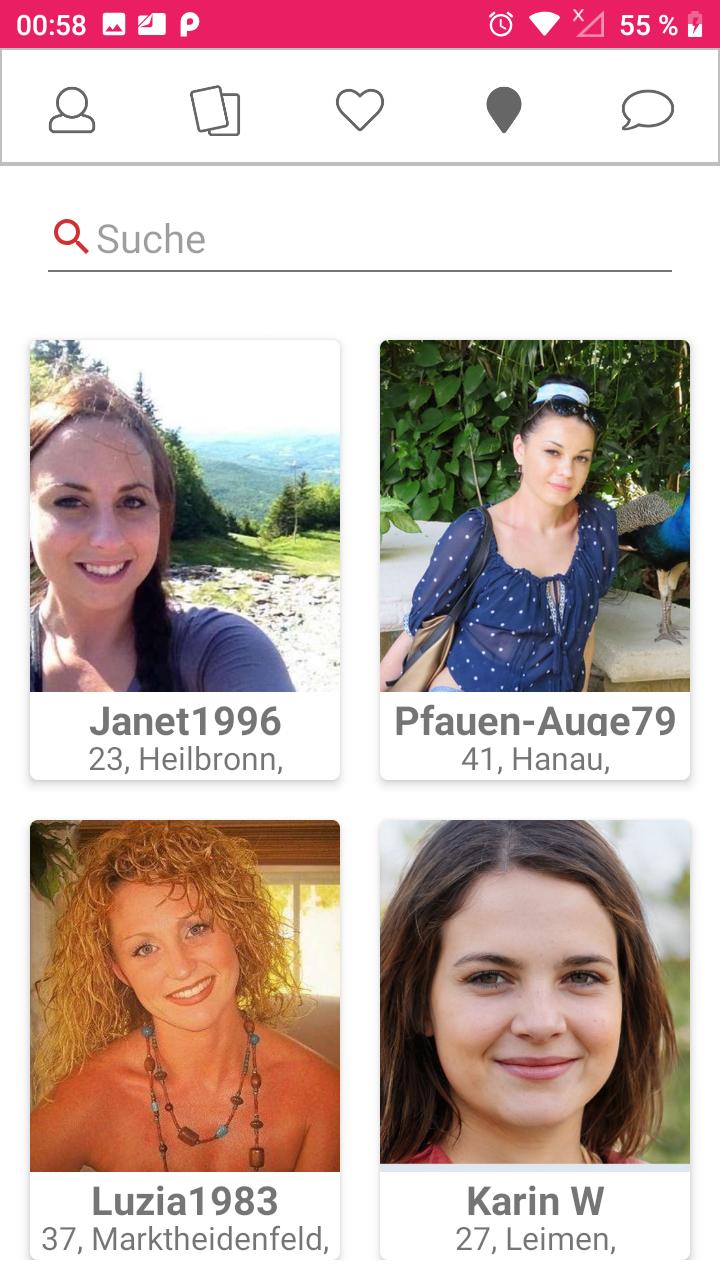Image resolution: width=720 pixels, height=1280 pixels.
Task: View Karin W's profile card
Action: (x=535, y=1040)
